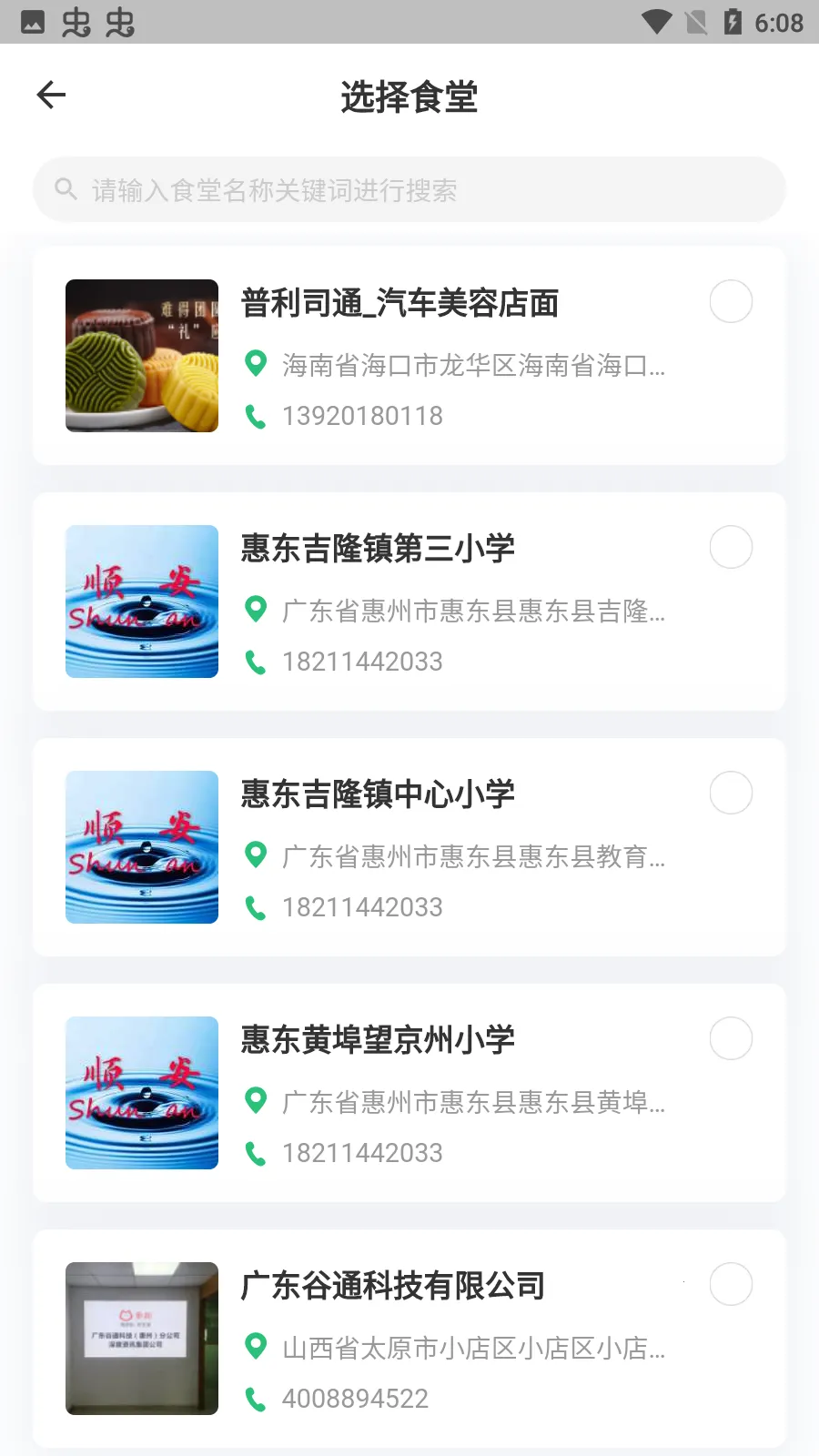Viewport: 819px width, 1456px height.
Task: Open search via the magnifier icon
Action: click(65, 188)
